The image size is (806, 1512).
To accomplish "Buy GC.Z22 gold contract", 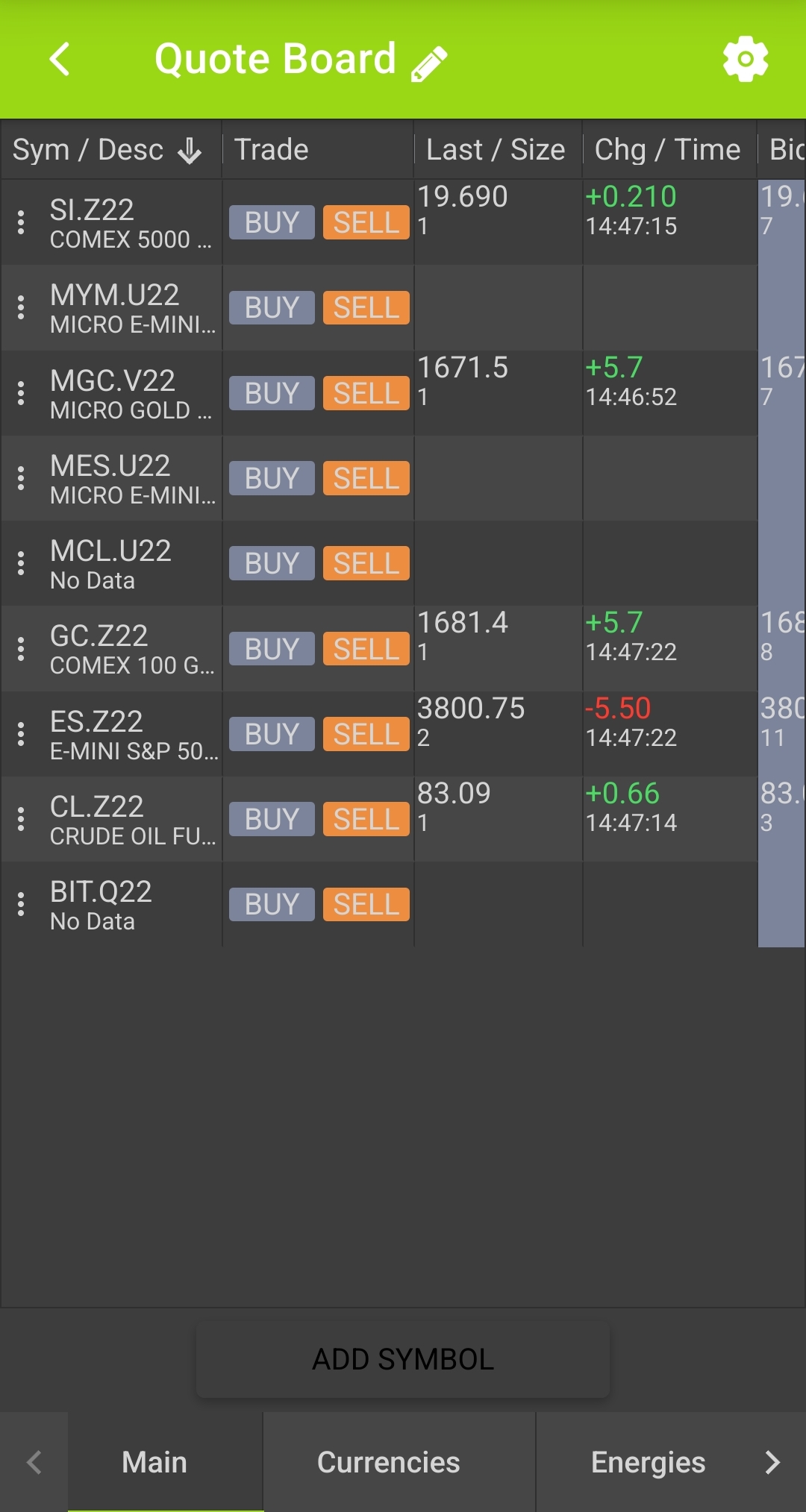I will (272, 649).
